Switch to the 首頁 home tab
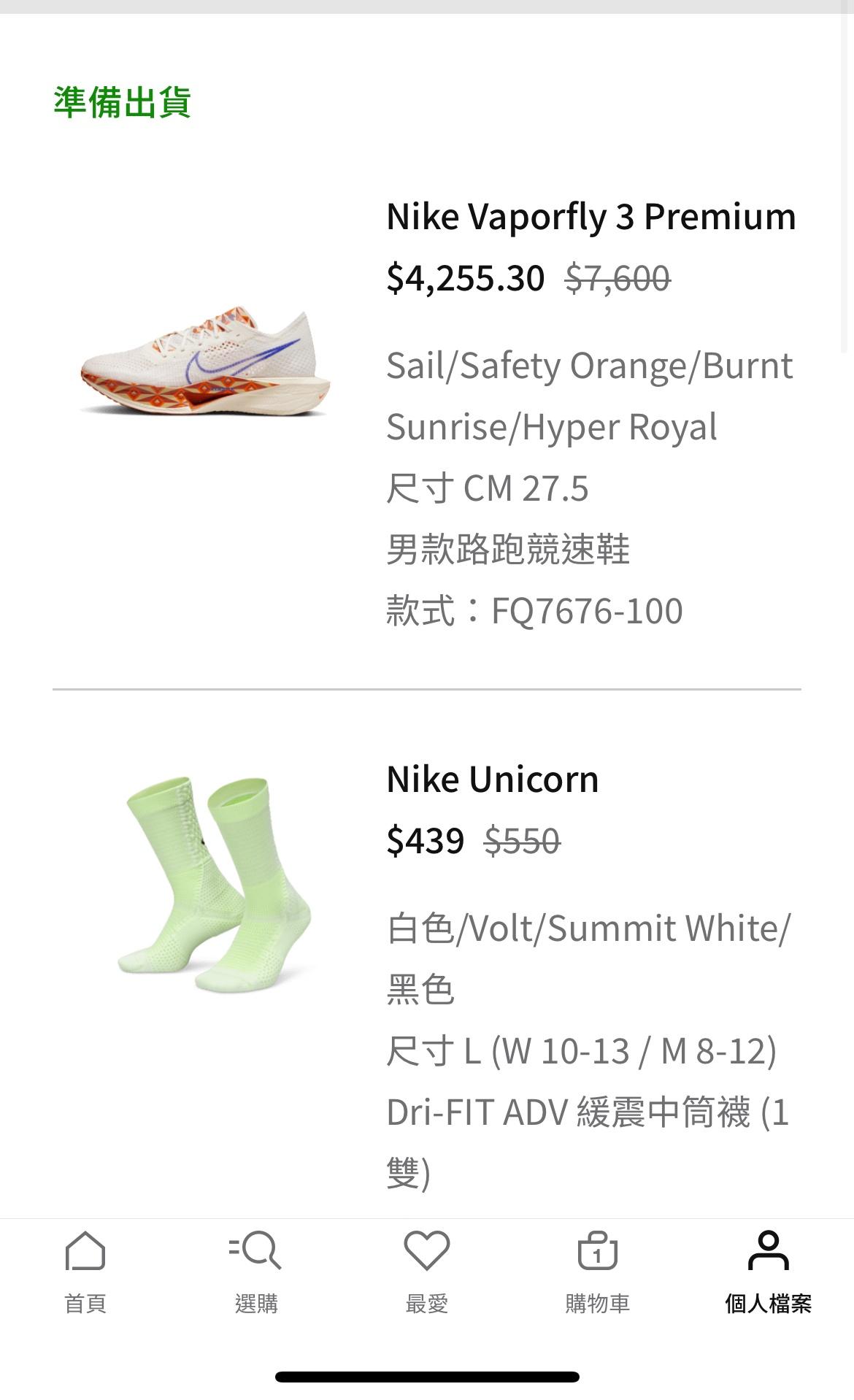The image size is (854, 1400). point(85,1272)
